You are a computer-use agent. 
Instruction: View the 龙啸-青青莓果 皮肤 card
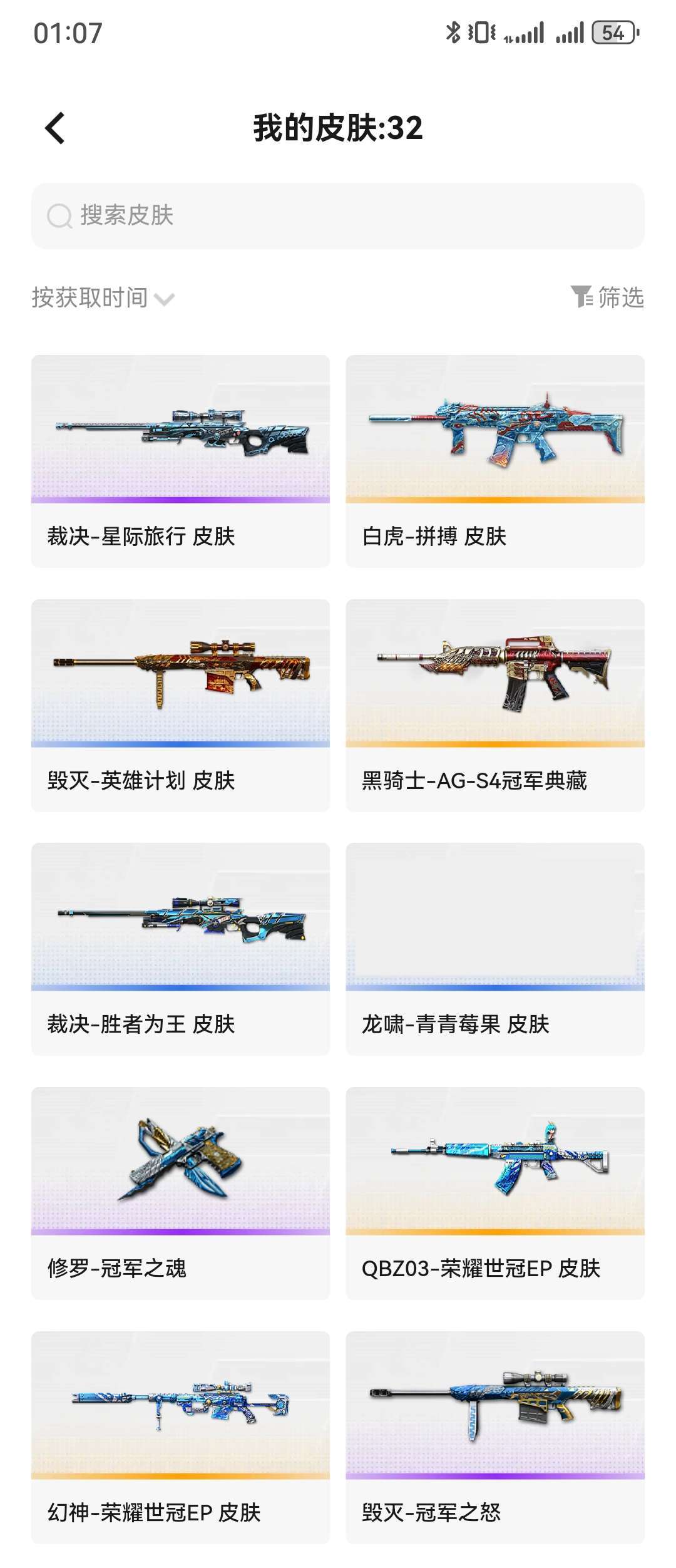[494, 949]
